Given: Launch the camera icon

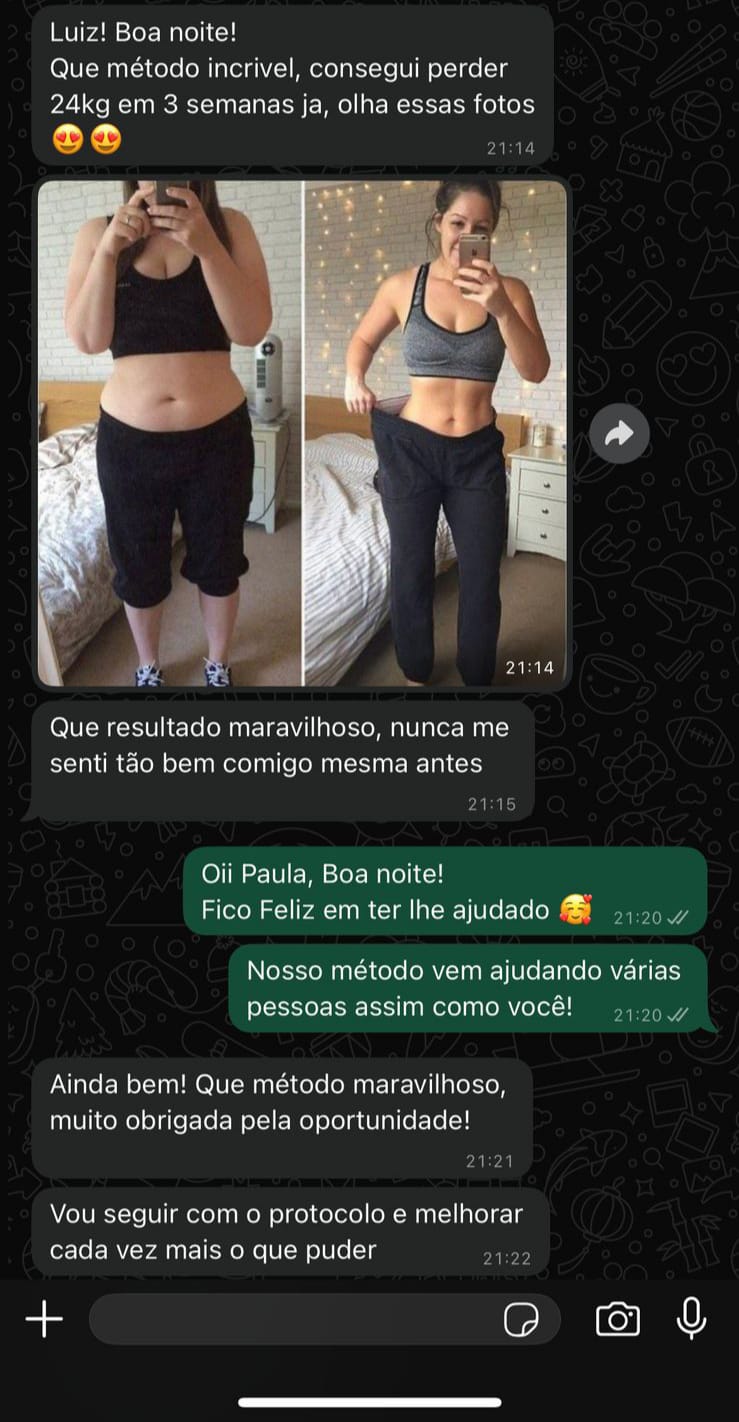Looking at the screenshot, I should tap(617, 1319).
